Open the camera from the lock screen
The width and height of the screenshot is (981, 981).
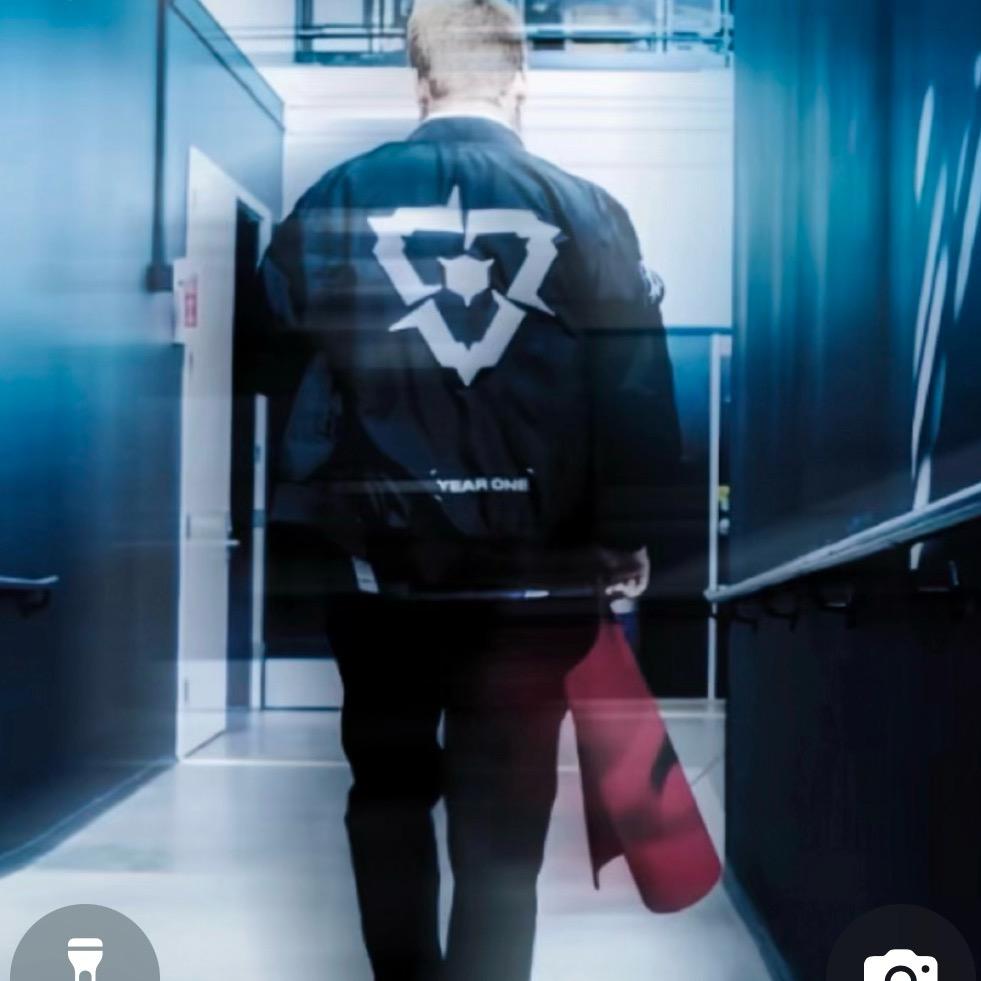tap(901, 950)
